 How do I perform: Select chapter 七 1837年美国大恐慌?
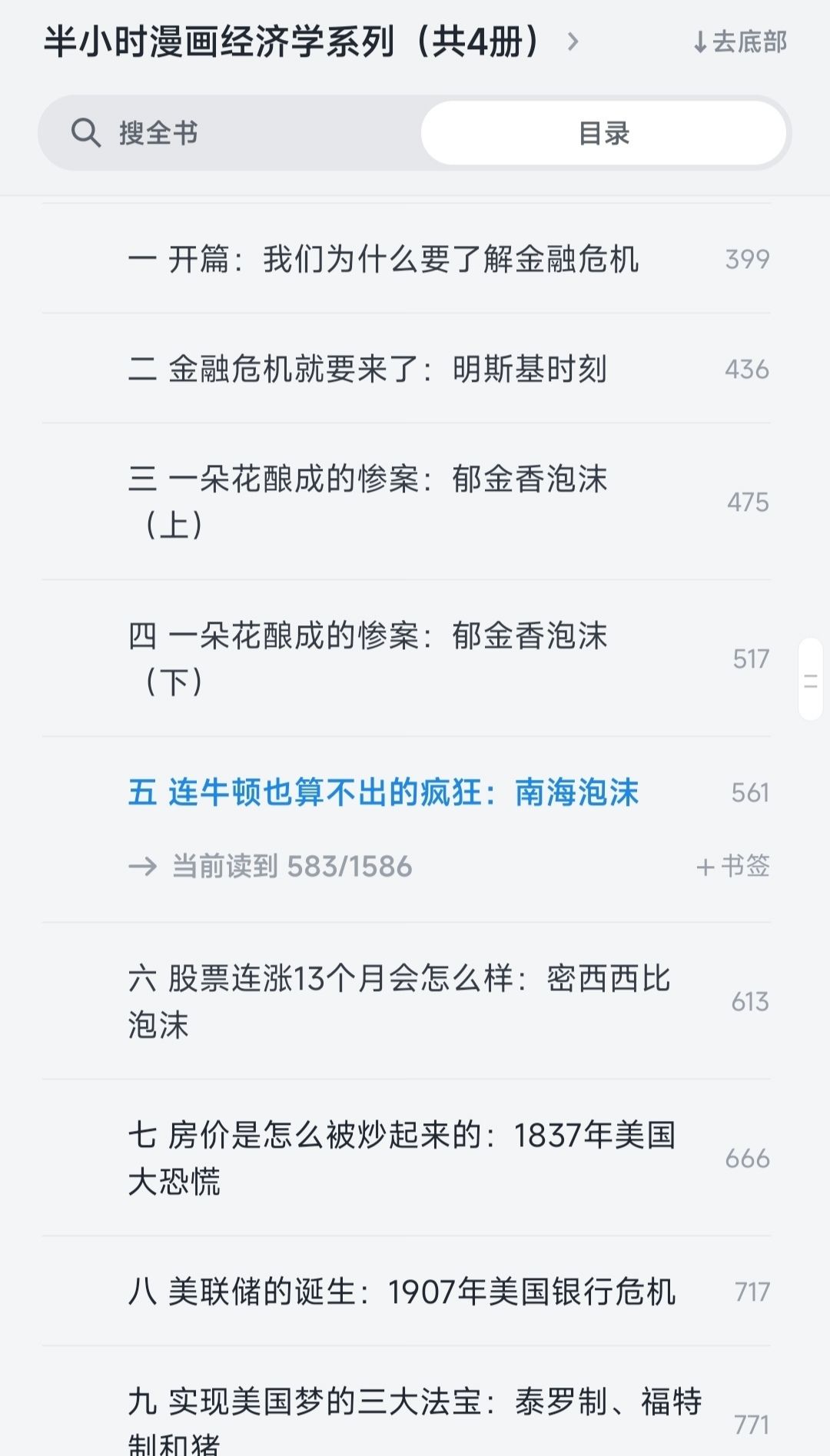coord(407,1158)
